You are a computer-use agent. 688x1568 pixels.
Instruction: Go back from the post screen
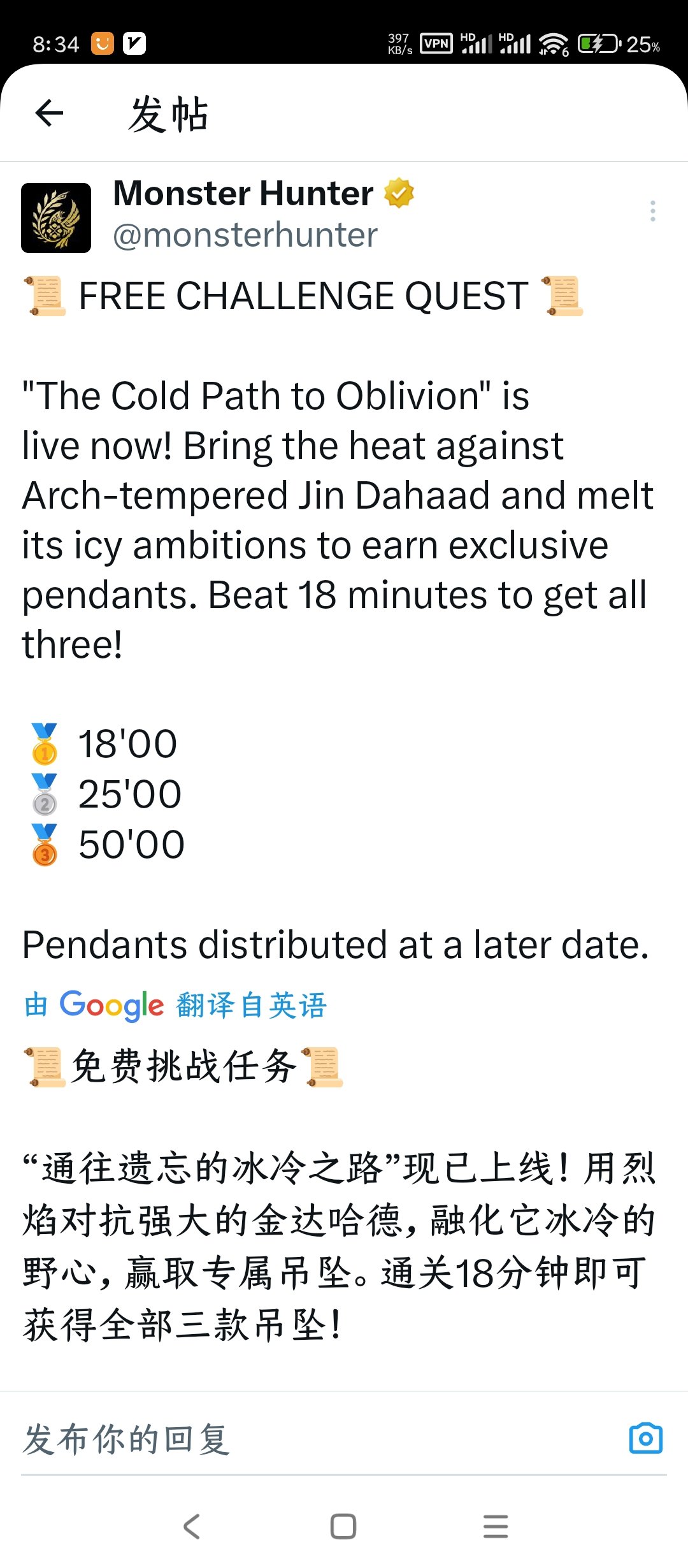[49, 114]
